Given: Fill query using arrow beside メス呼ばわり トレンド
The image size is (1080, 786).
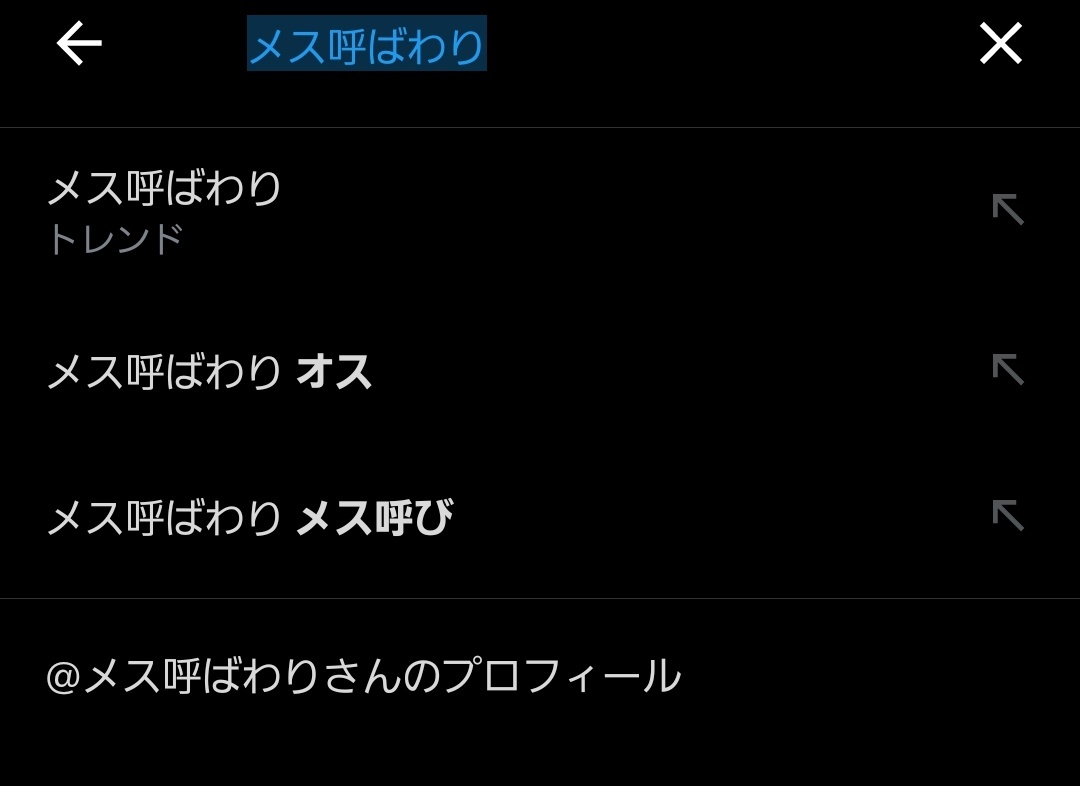Looking at the screenshot, I should 1007,210.
